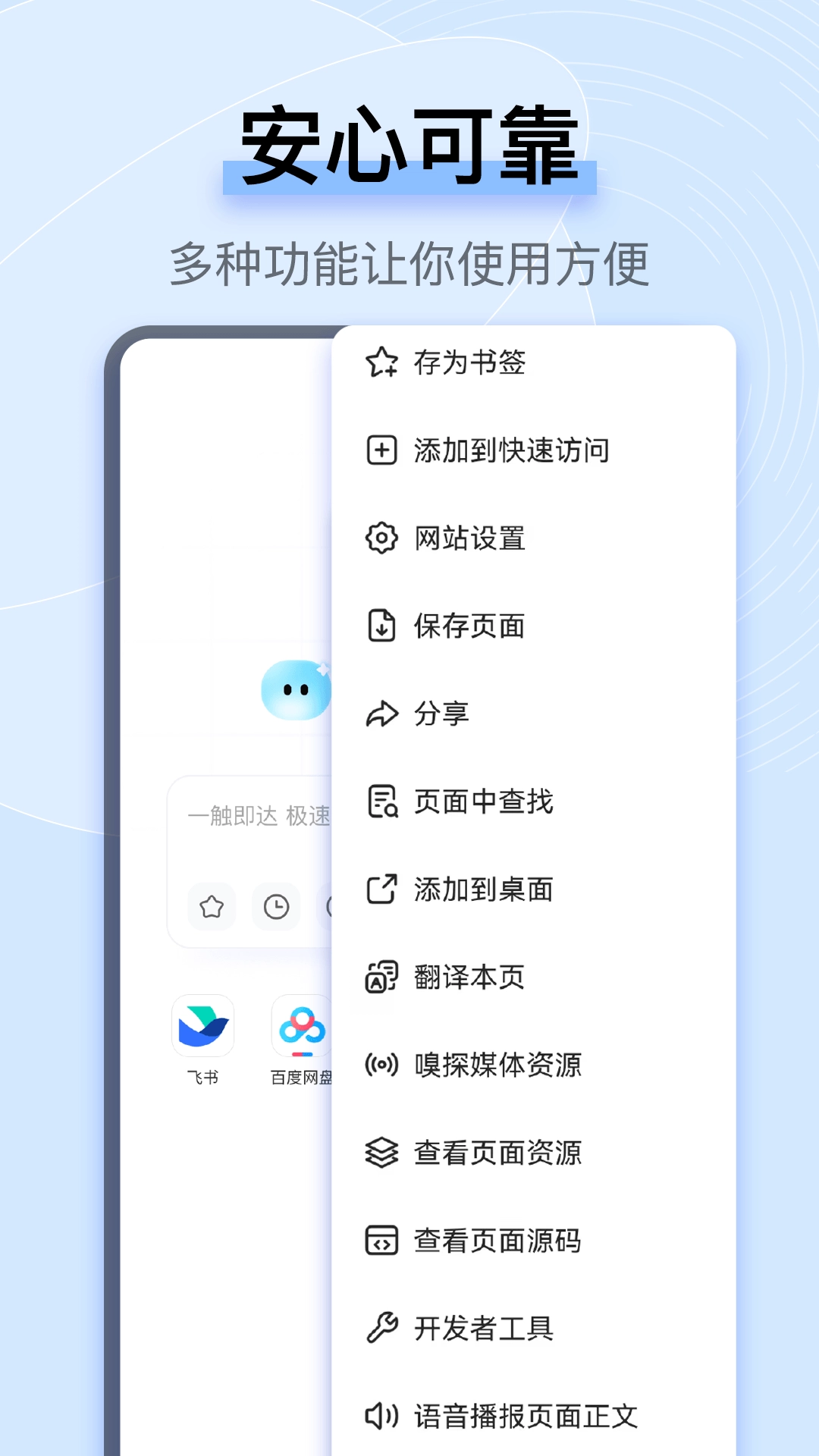Tap the 分享 share arrow icon

pos(381,713)
